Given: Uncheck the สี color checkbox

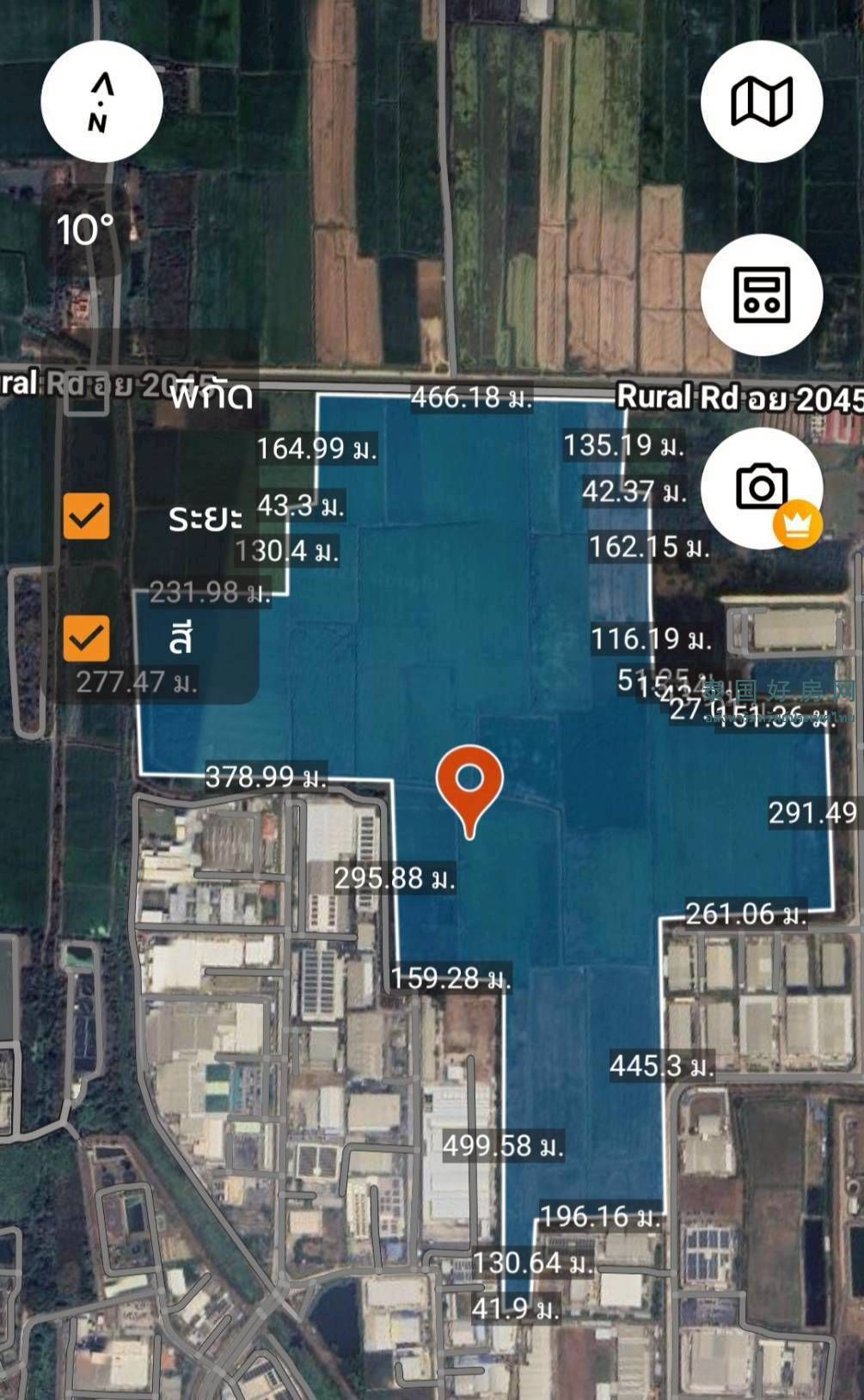Looking at the screenshot, I should pos(87,639).
